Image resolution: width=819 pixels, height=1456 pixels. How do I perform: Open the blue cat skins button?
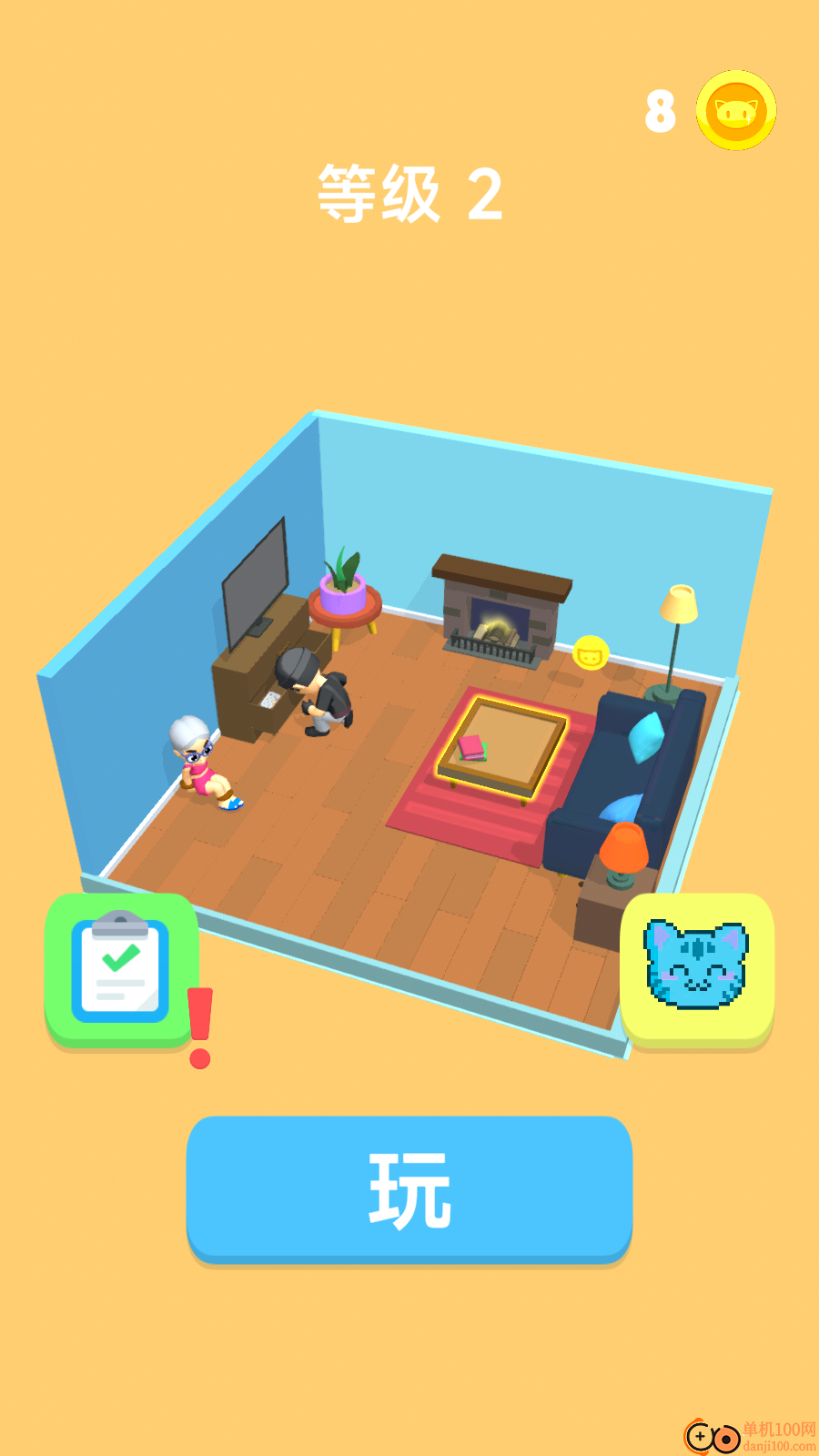pyautogui.click(x=697, y=969)
